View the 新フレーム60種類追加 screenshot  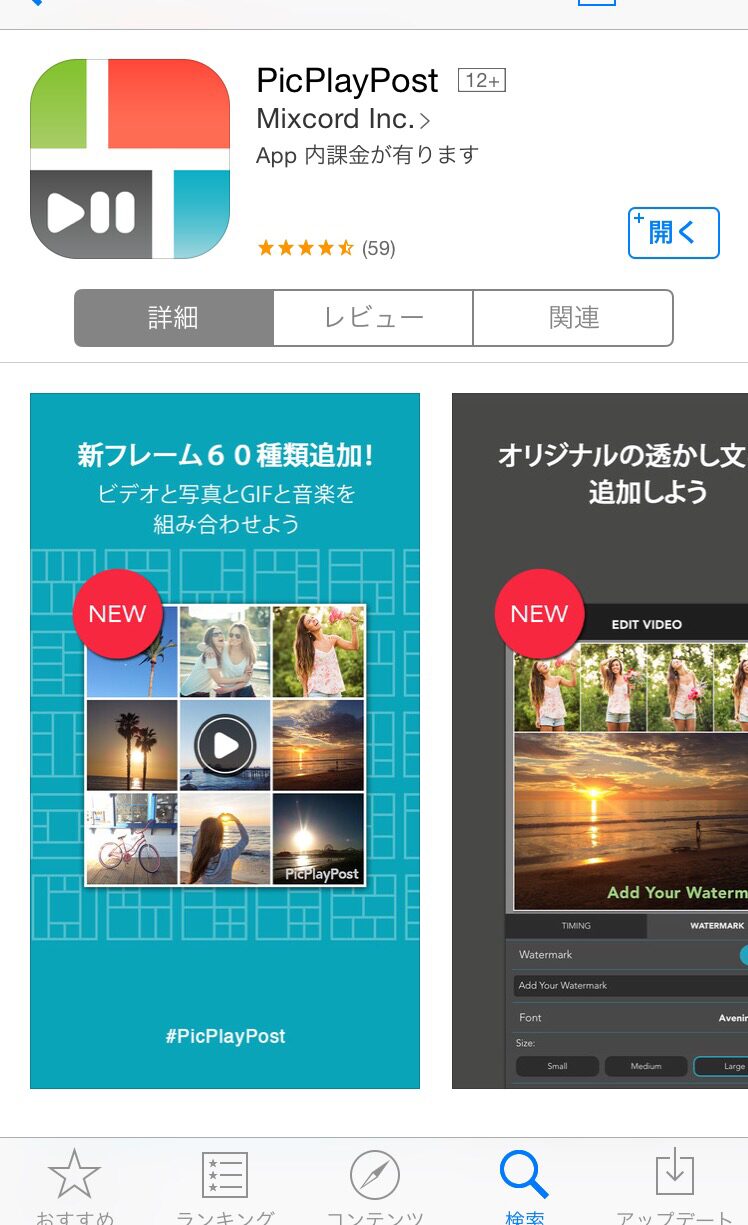tap(225, 740)
